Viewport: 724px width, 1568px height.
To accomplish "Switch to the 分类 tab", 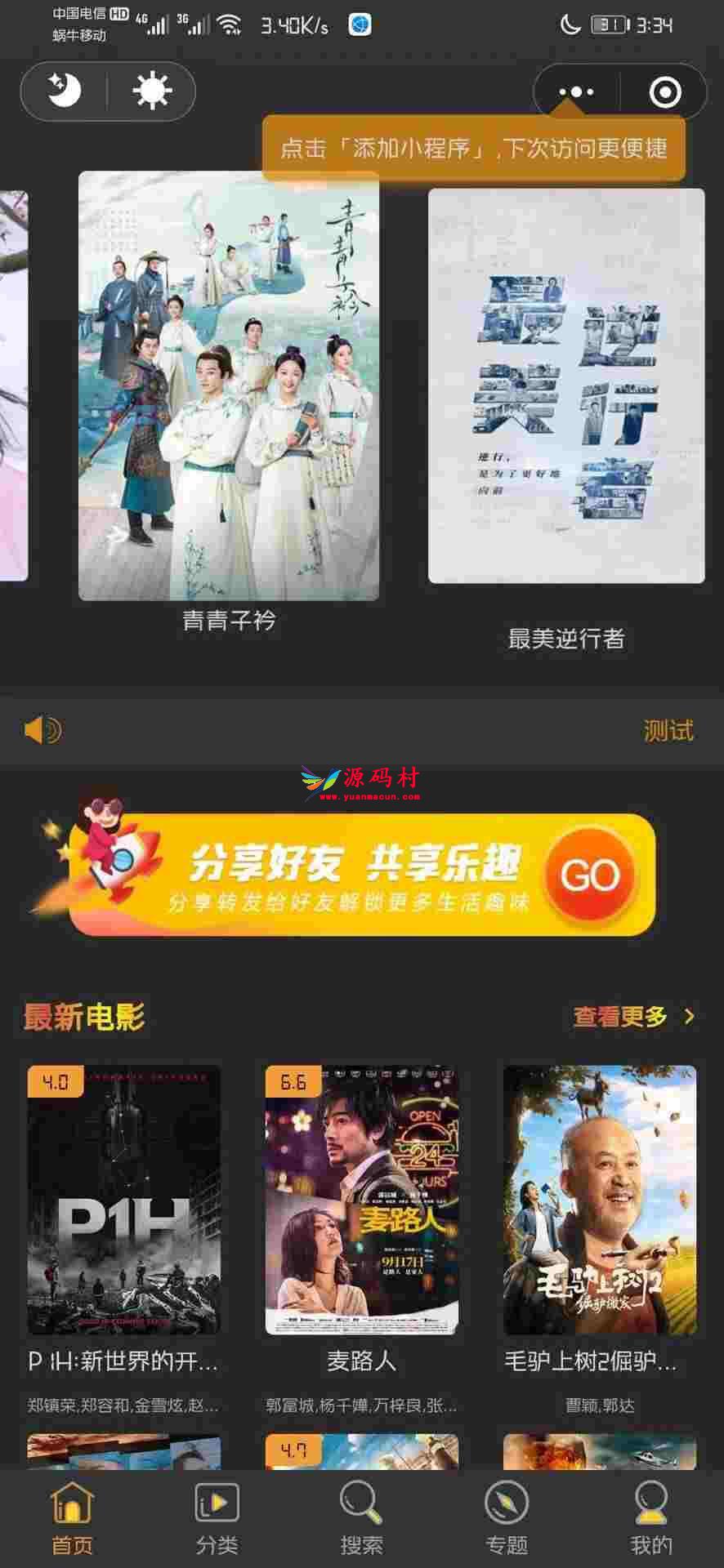I will (217, 1518).
